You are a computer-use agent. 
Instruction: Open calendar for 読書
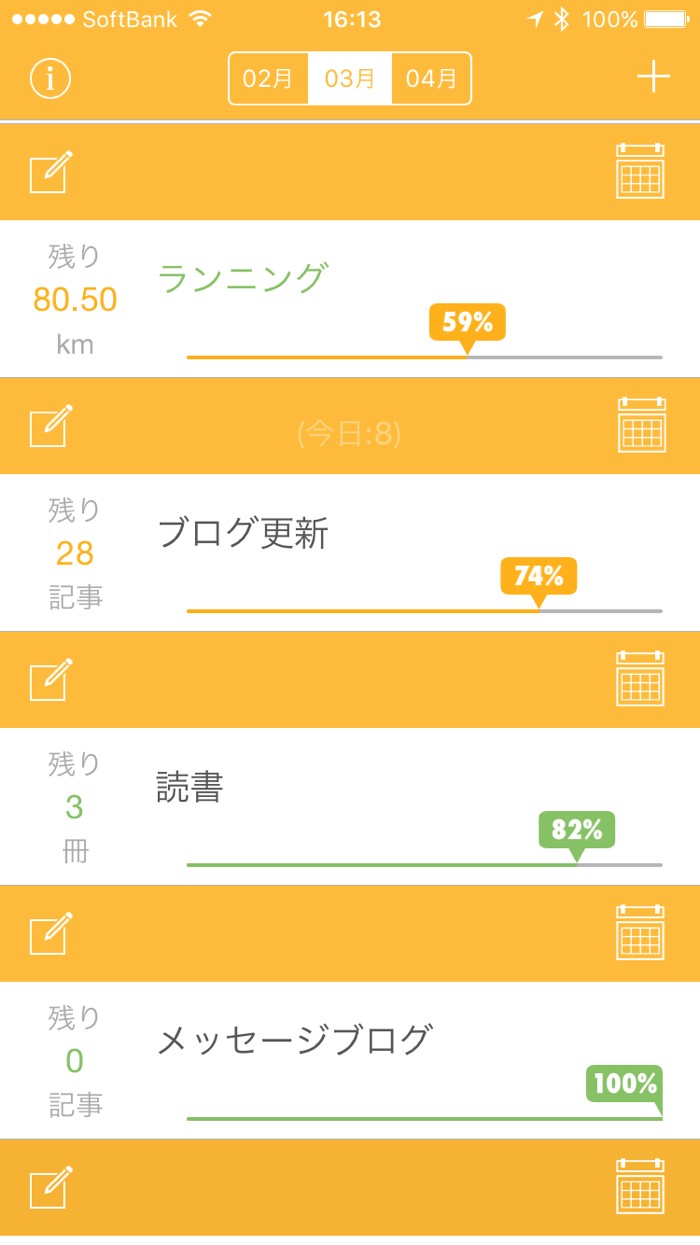pyautogui.click(x=641, y=679)
